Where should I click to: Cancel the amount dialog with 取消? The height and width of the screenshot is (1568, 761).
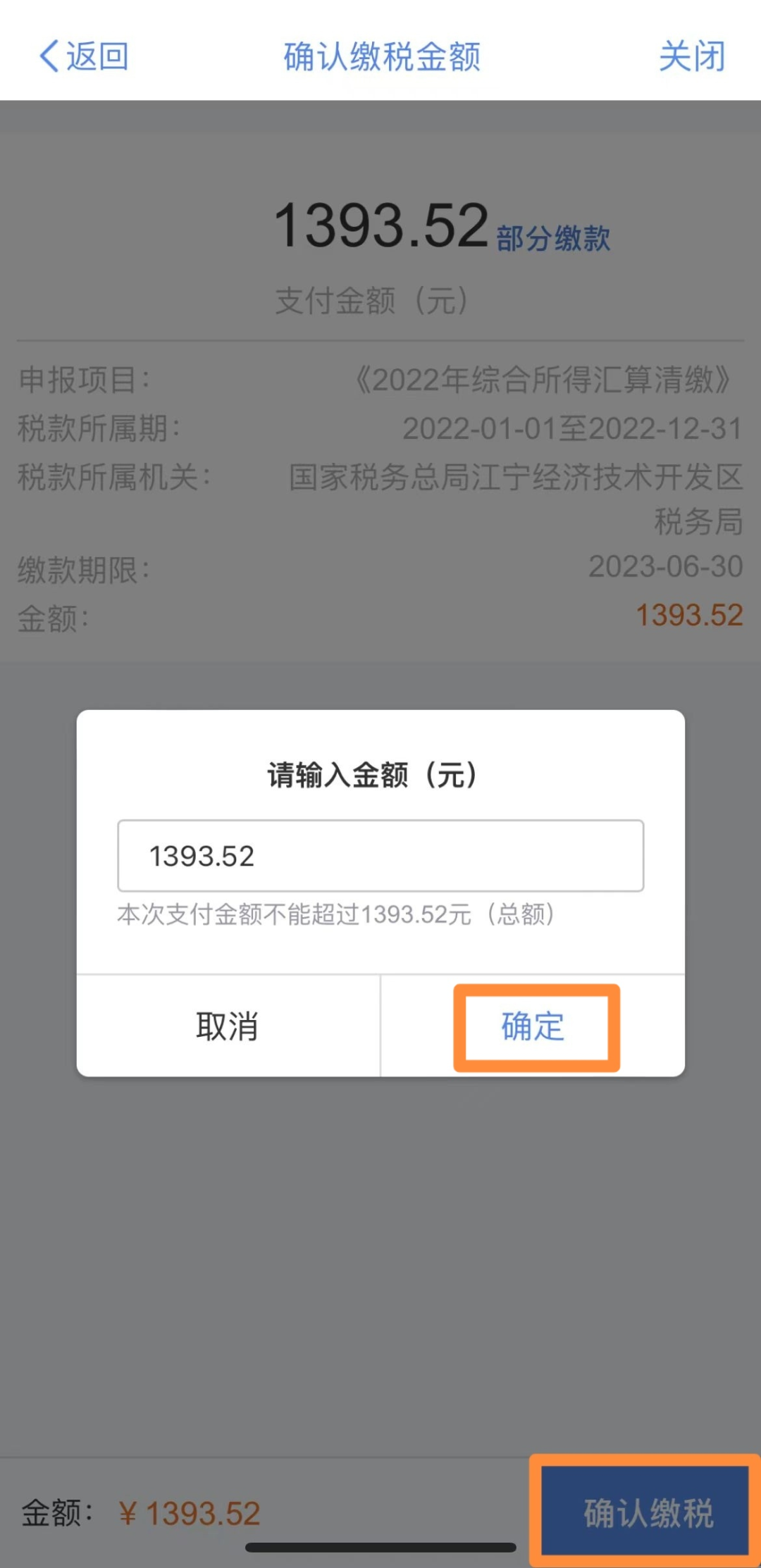pyautogui.click(x=228, y=1026)
